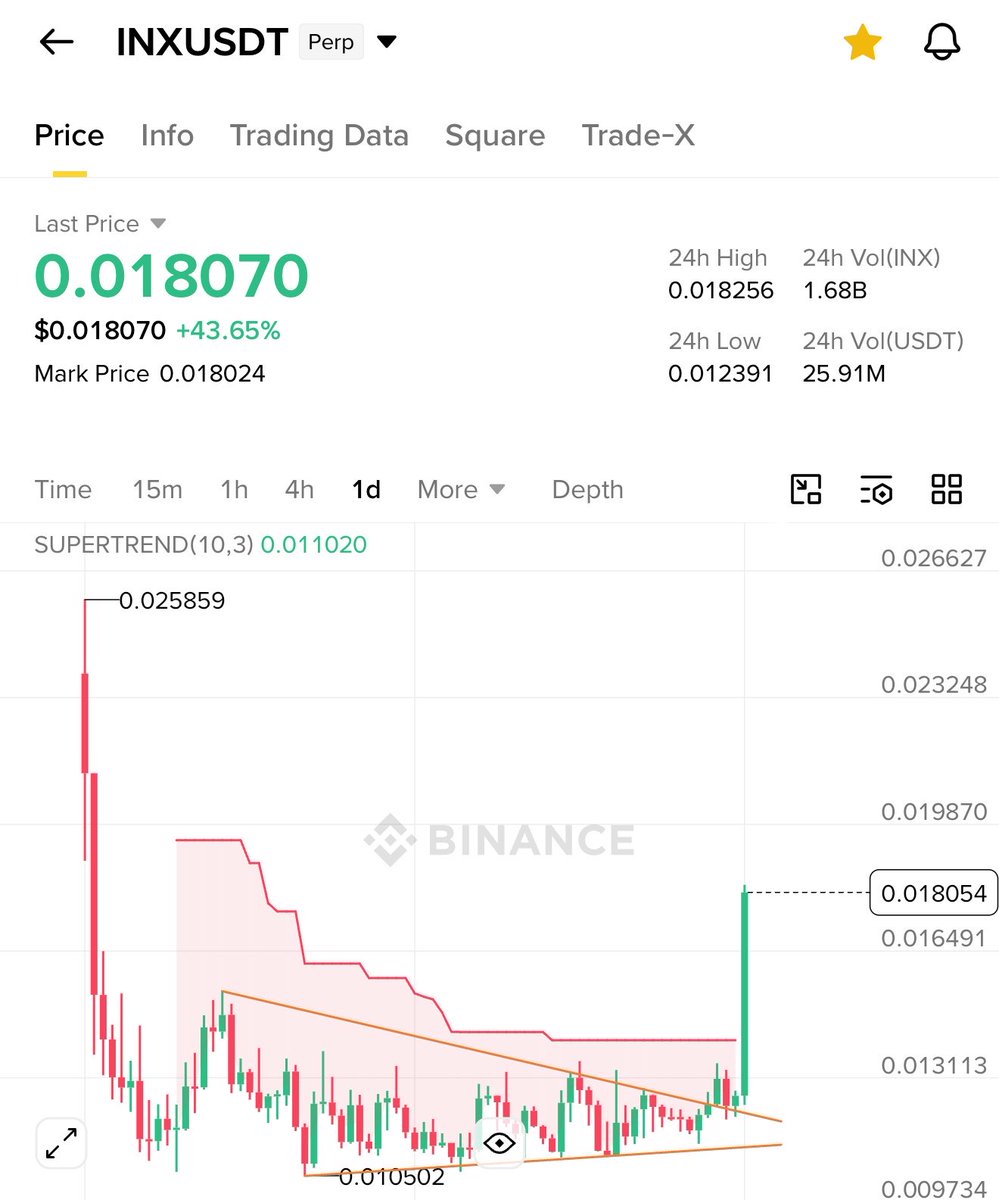
Task: Remove INXUSDT from favorites star
Action: coord(862,42)
